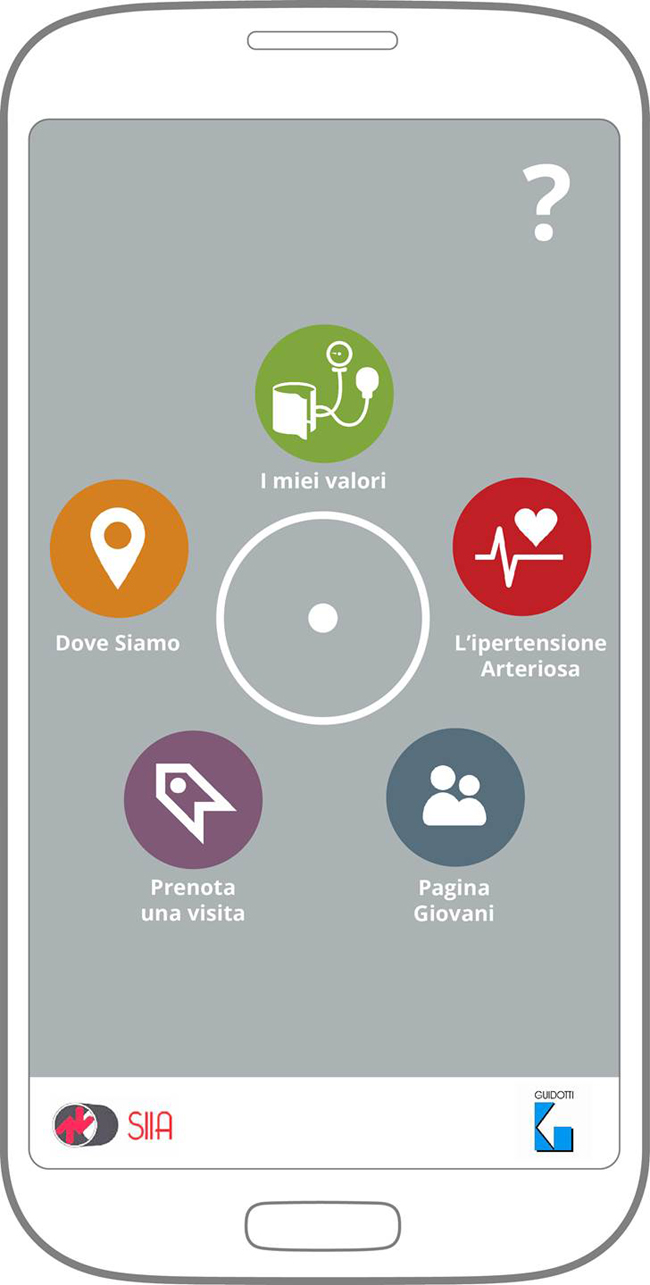
Task: Select Prenota una visita
Action: click(193, 799)
